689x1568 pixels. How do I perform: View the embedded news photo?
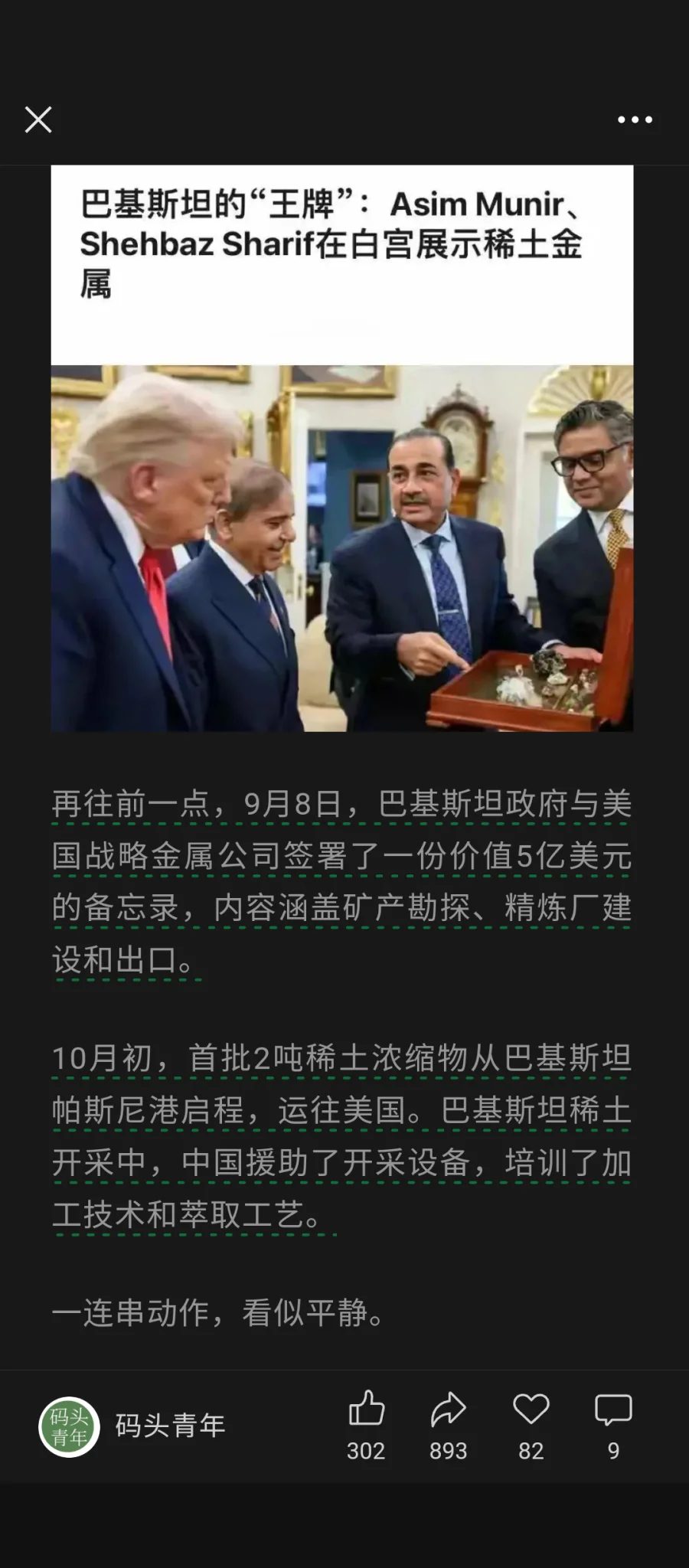[x=341, y=547]
